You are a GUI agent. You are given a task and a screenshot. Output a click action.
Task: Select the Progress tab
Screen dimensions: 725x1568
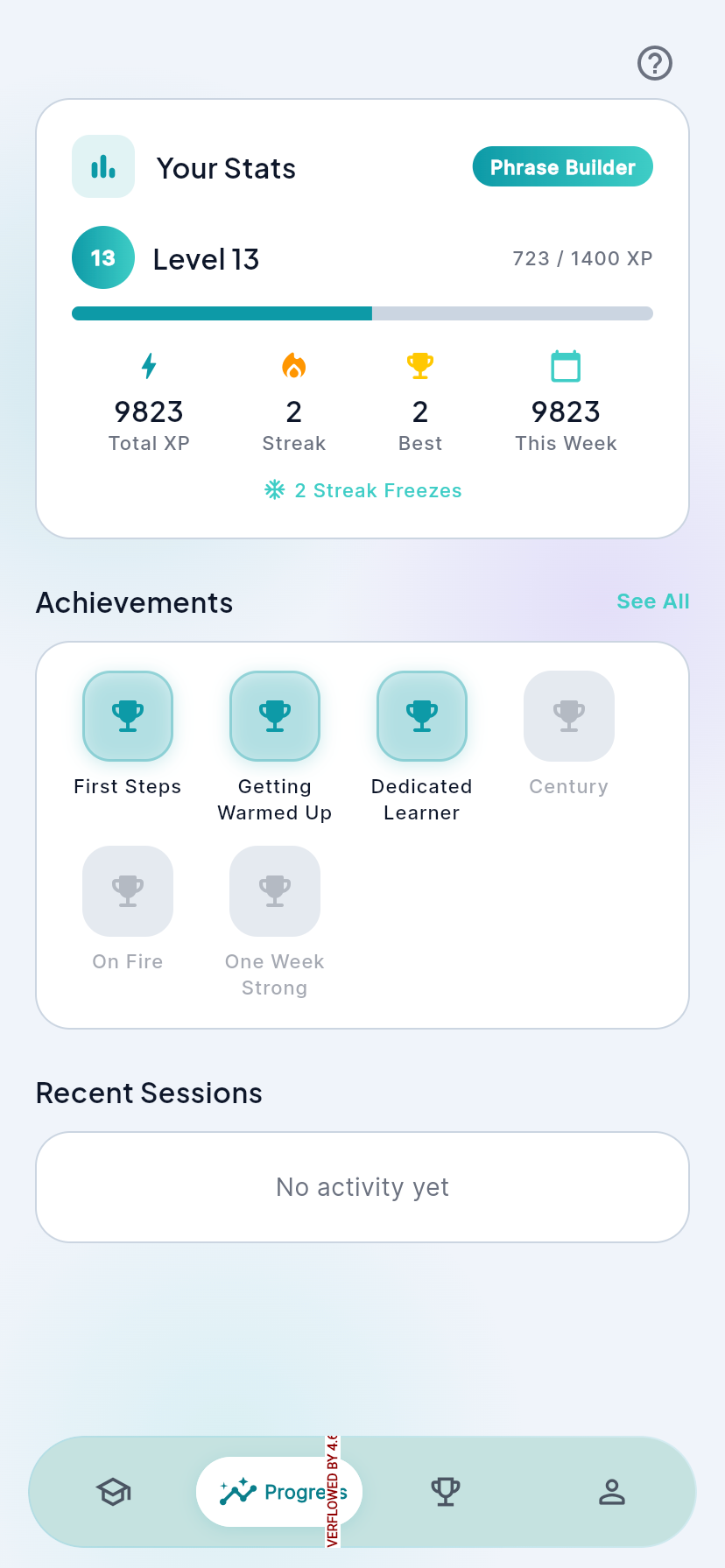click(279, 1492)
